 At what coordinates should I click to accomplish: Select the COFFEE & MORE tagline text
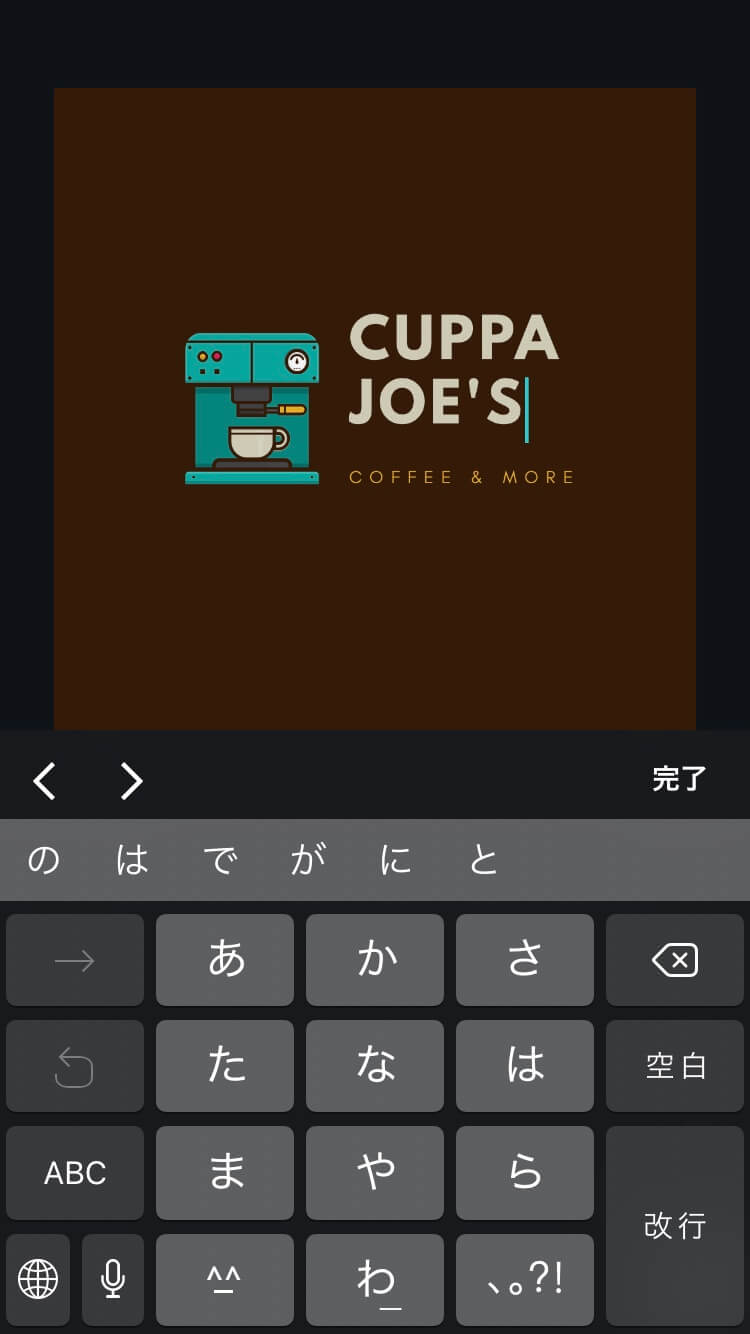click(x=462, y=477)
